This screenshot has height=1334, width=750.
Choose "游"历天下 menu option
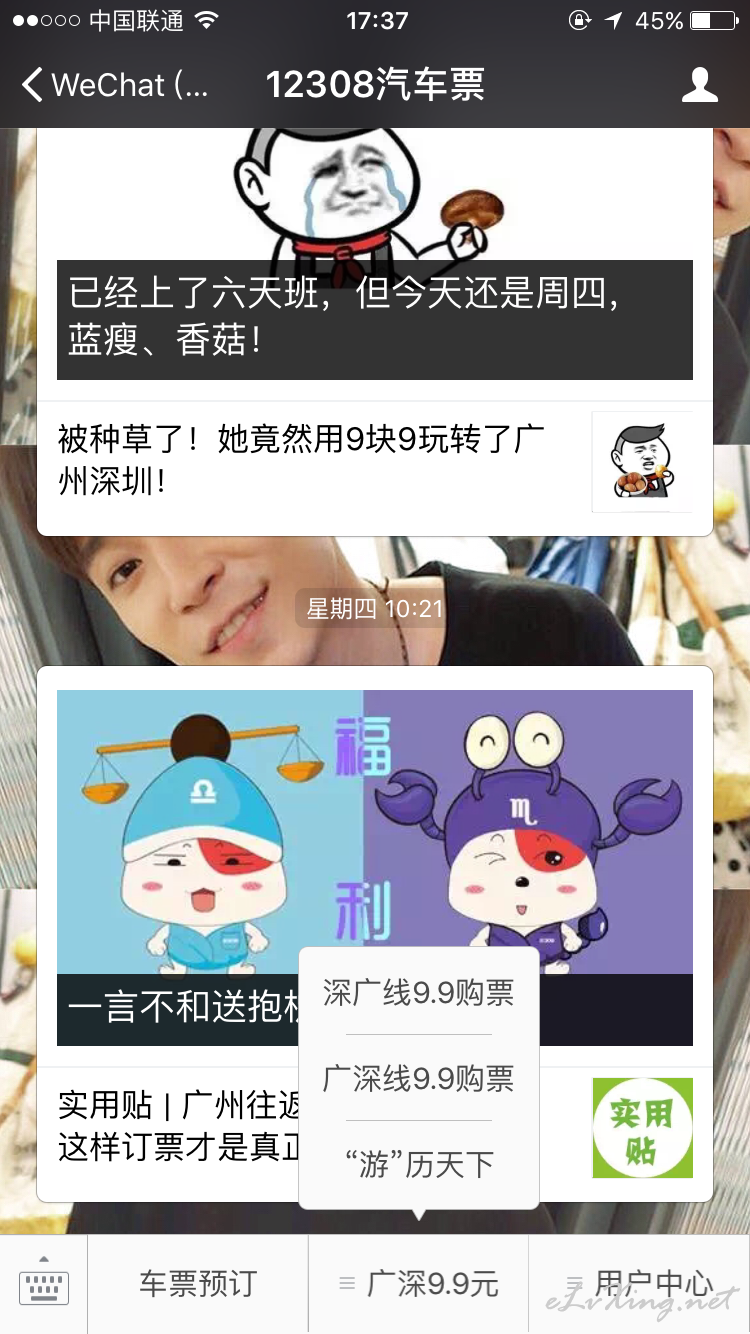pos(418,1165)
